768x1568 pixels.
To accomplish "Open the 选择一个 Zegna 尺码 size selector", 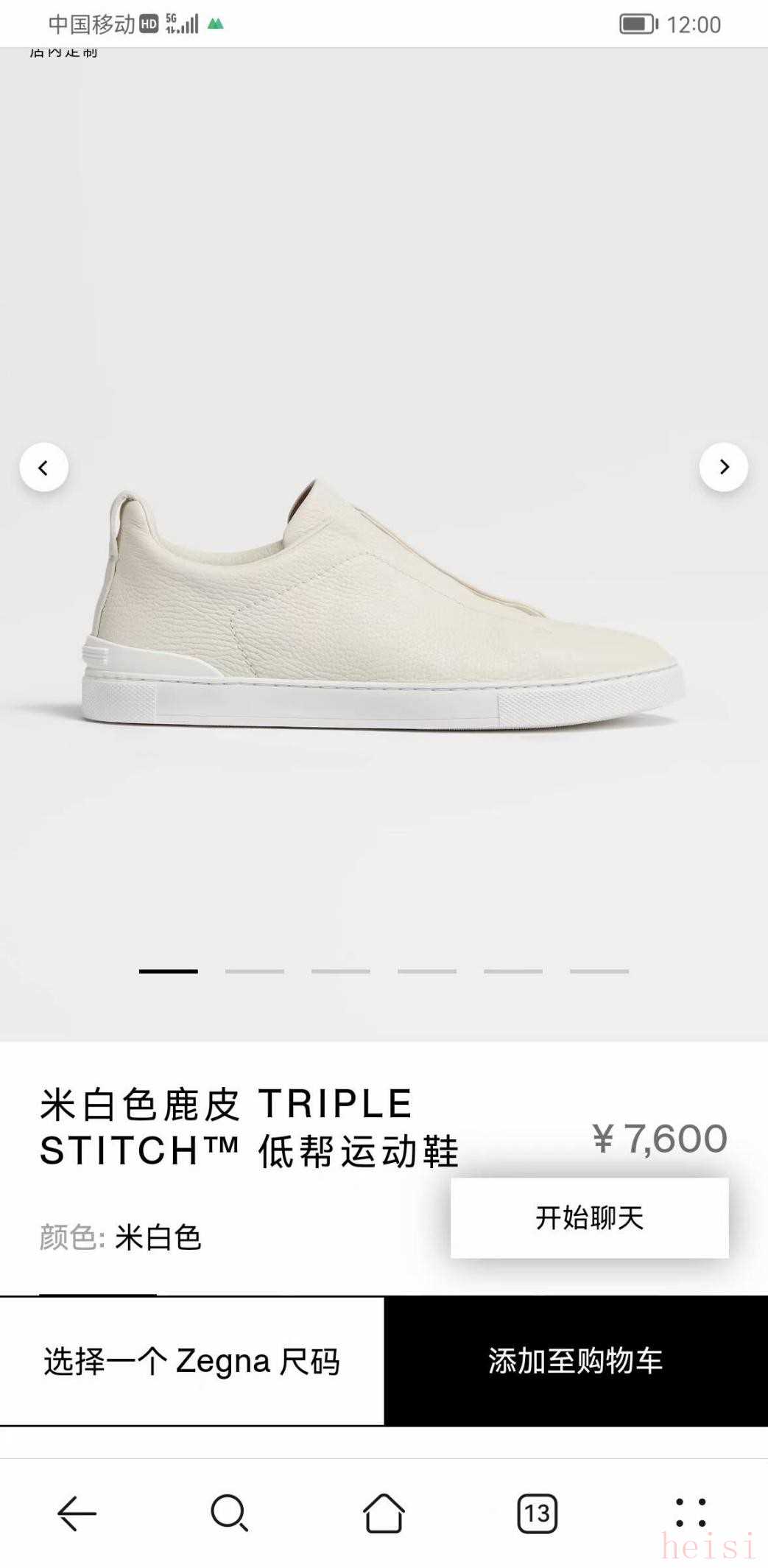I will 191,1361.
